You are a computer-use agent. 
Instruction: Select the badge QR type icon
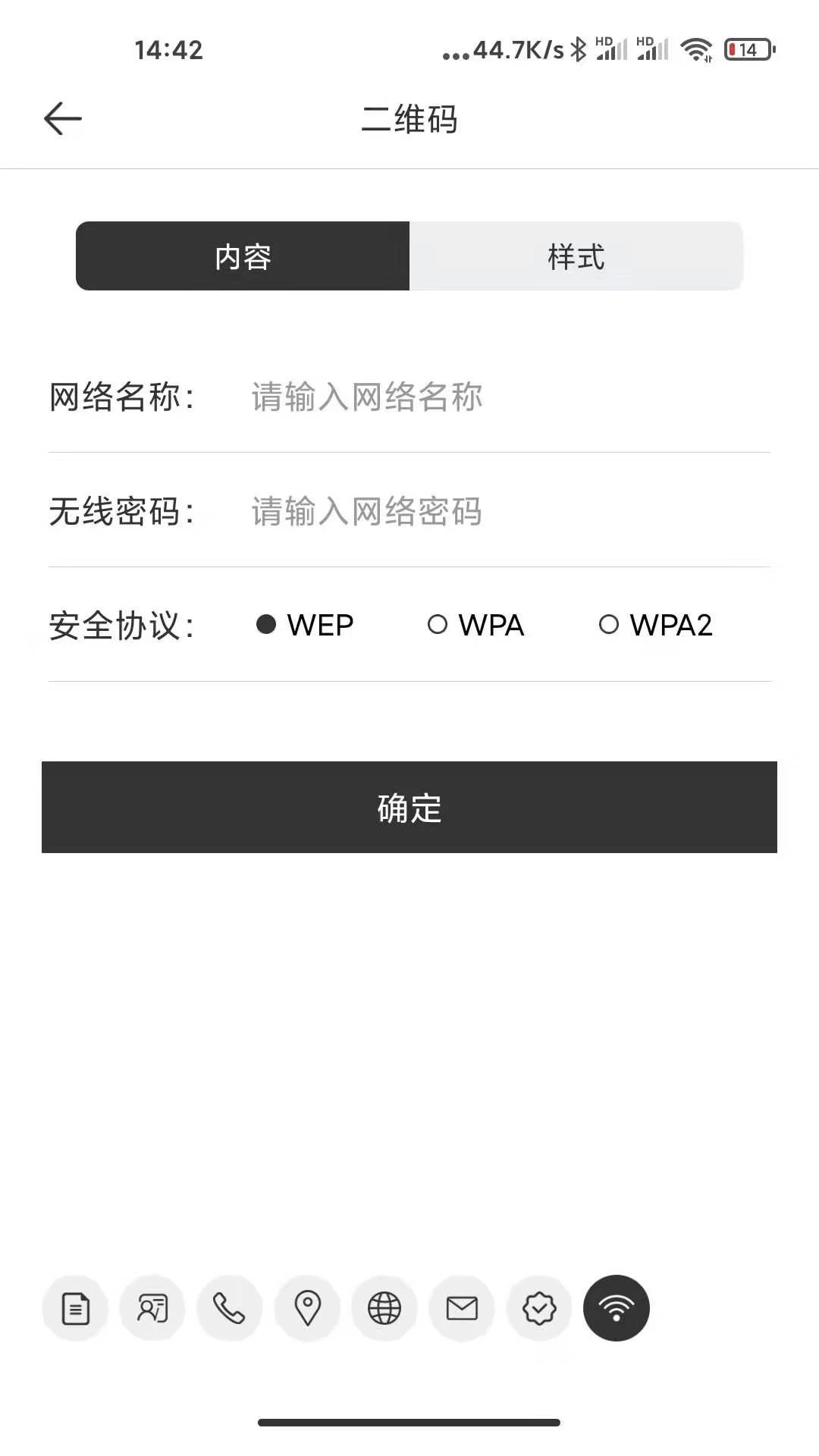tap(539, 1308)
